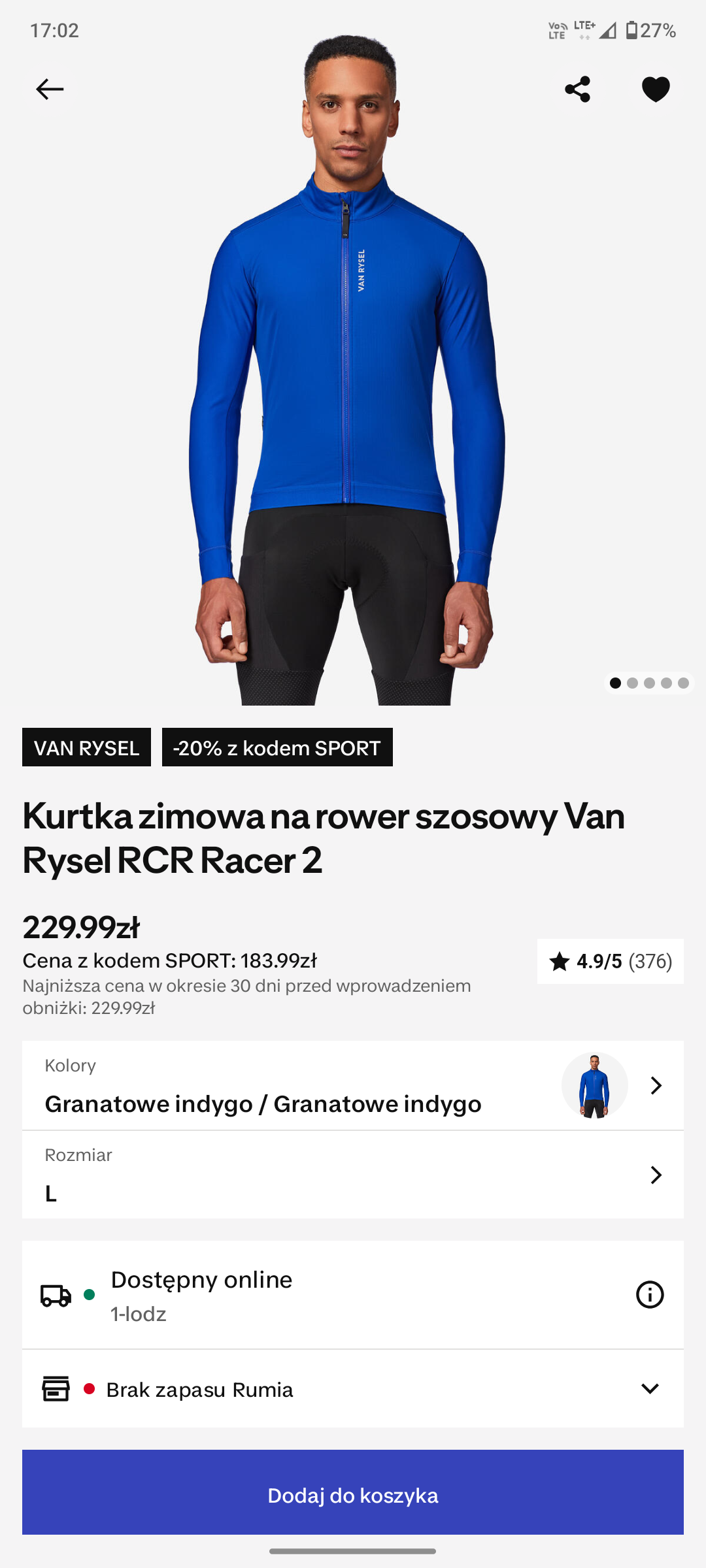Open the 4.9/5 rating reviews

pyautogui.click(x=611, y=962)
